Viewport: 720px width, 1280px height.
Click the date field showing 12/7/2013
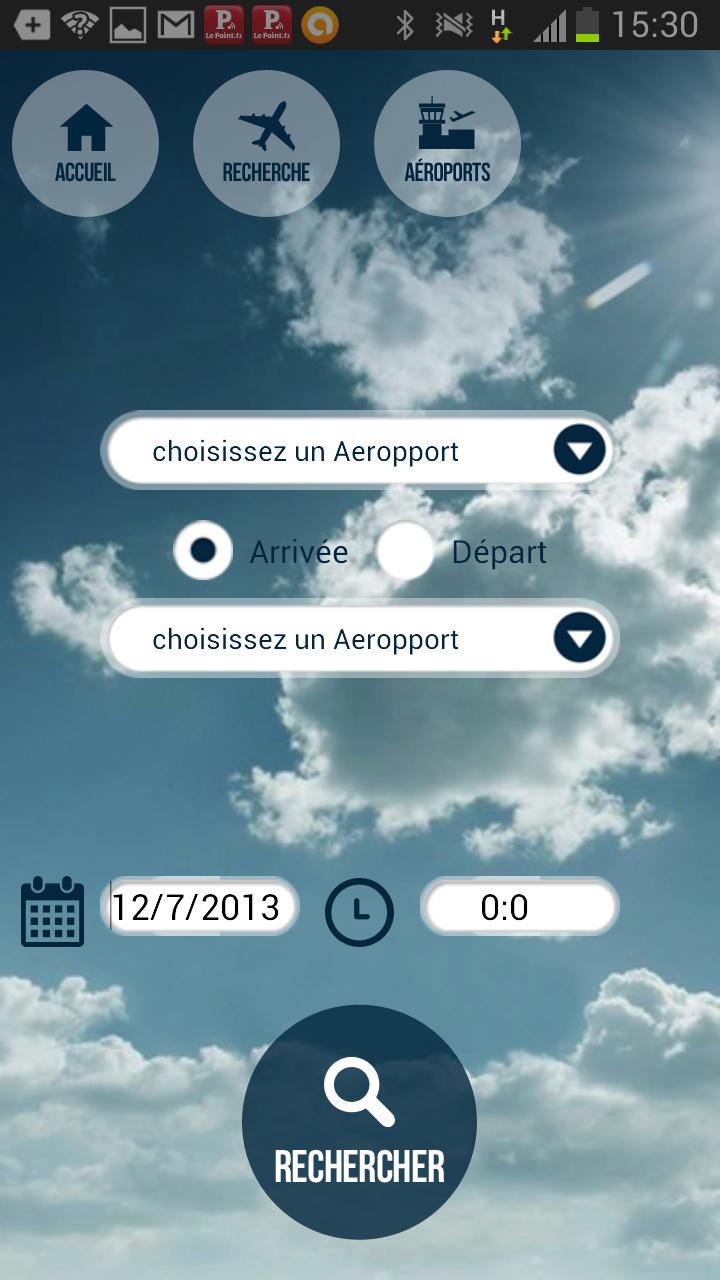[x=200, y=906]
